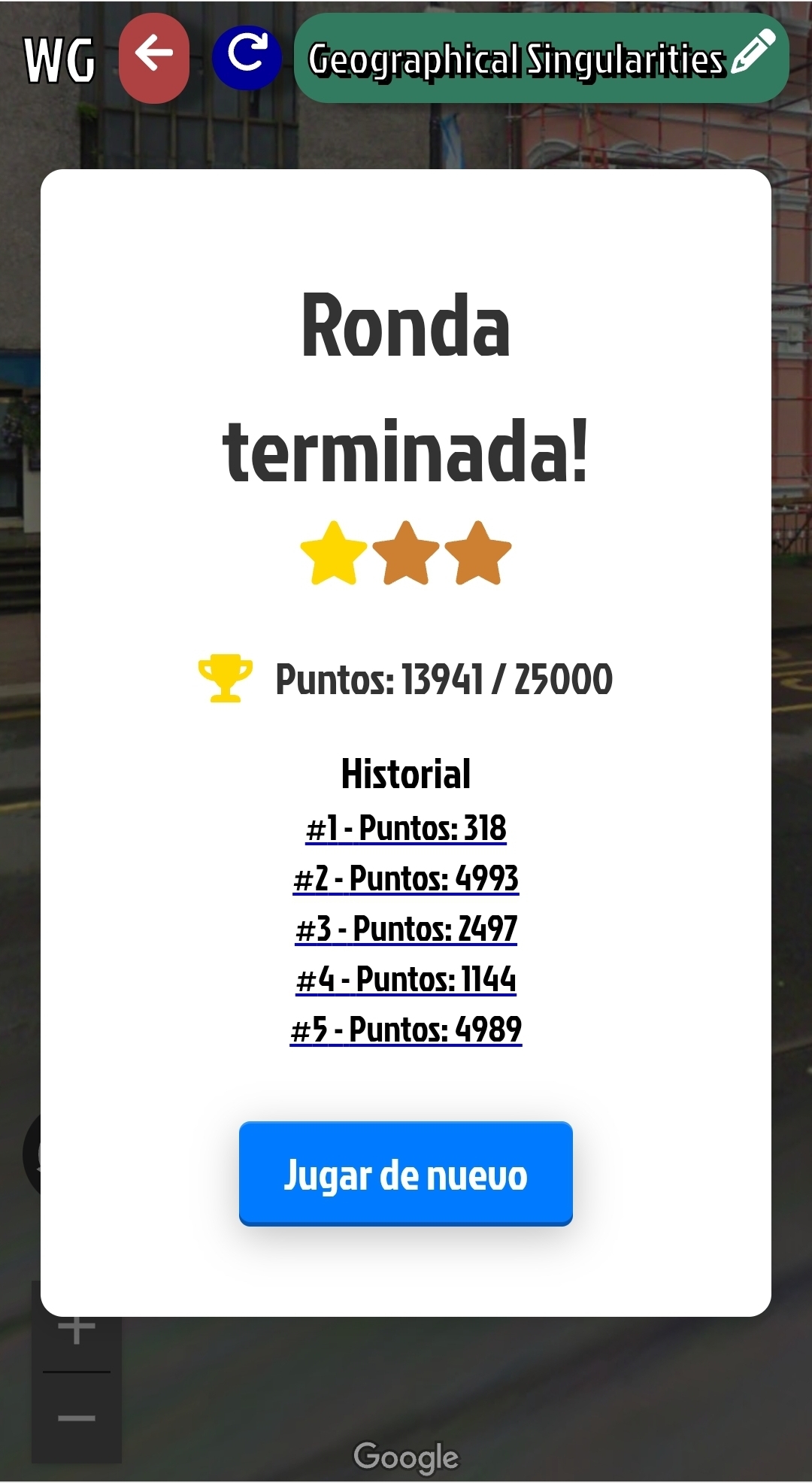Screen dimensions: 812x1483
Task: Tap the blue reload button
Action: tap(247, 57)
